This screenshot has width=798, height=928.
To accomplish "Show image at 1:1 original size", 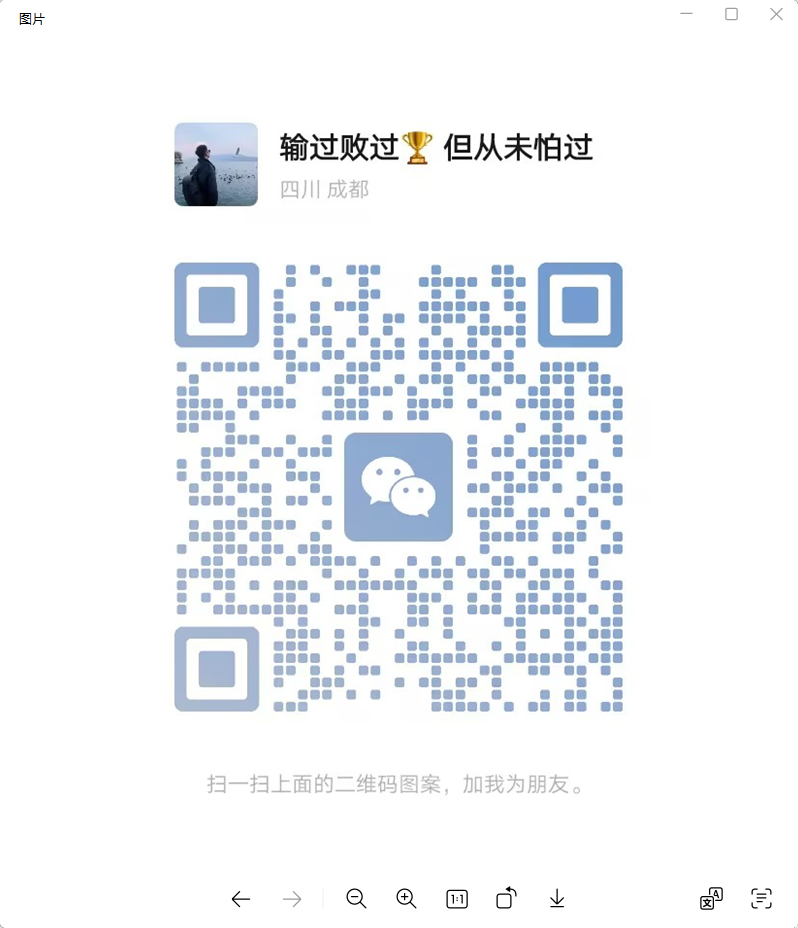I will pos(457,899).
